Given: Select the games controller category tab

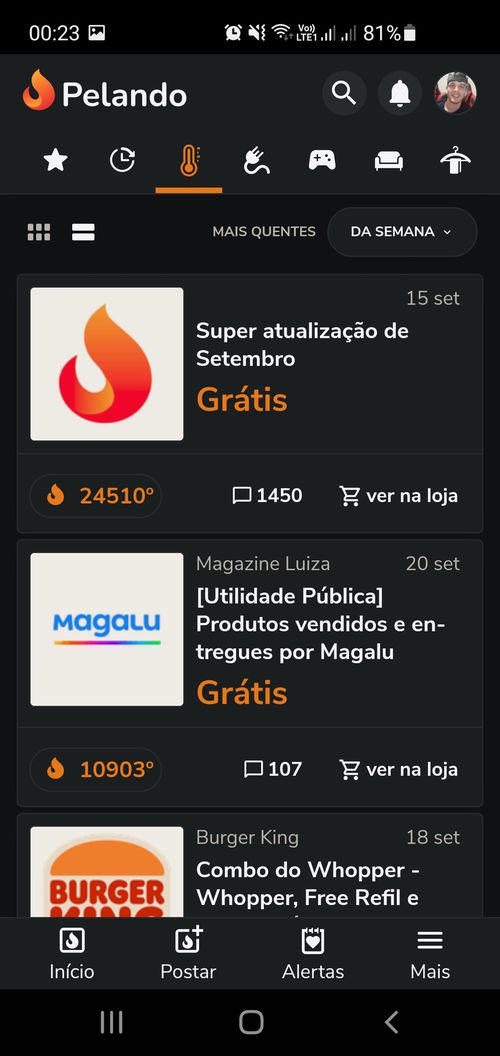Looking at the screenshot, I should coord(322,160).
